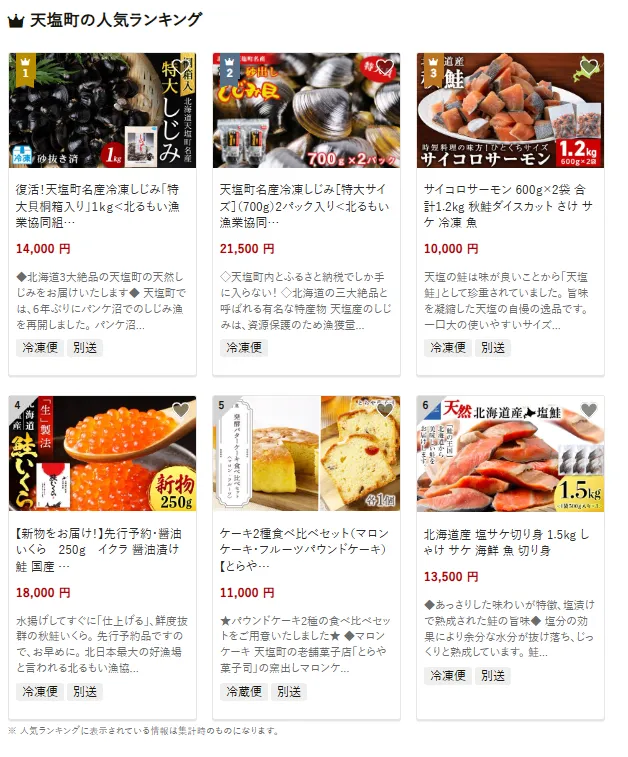Add 醤油いくら 250g to favorites
Viewport: 628px width, 757px height.
point(180,410)
